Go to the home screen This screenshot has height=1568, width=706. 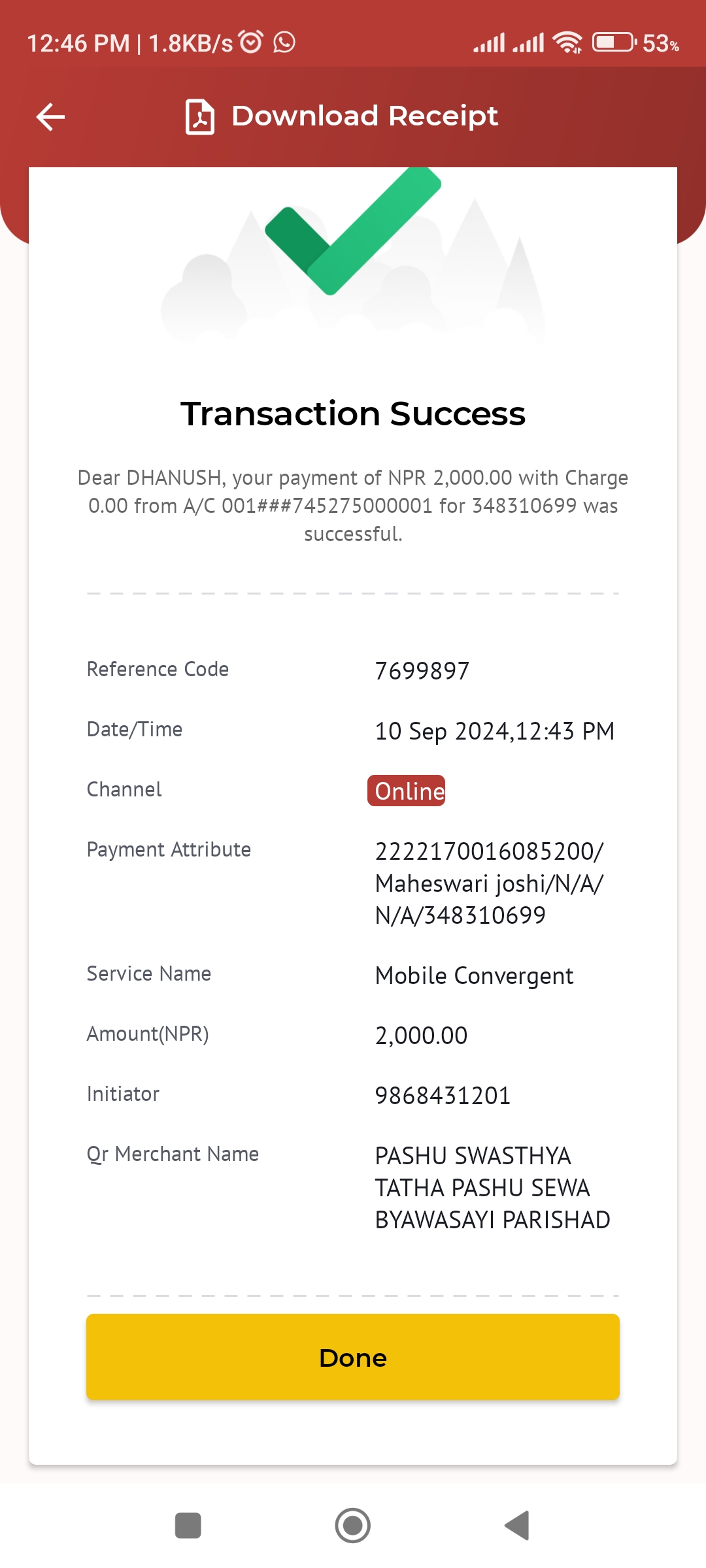click(x=353, y=1526)
